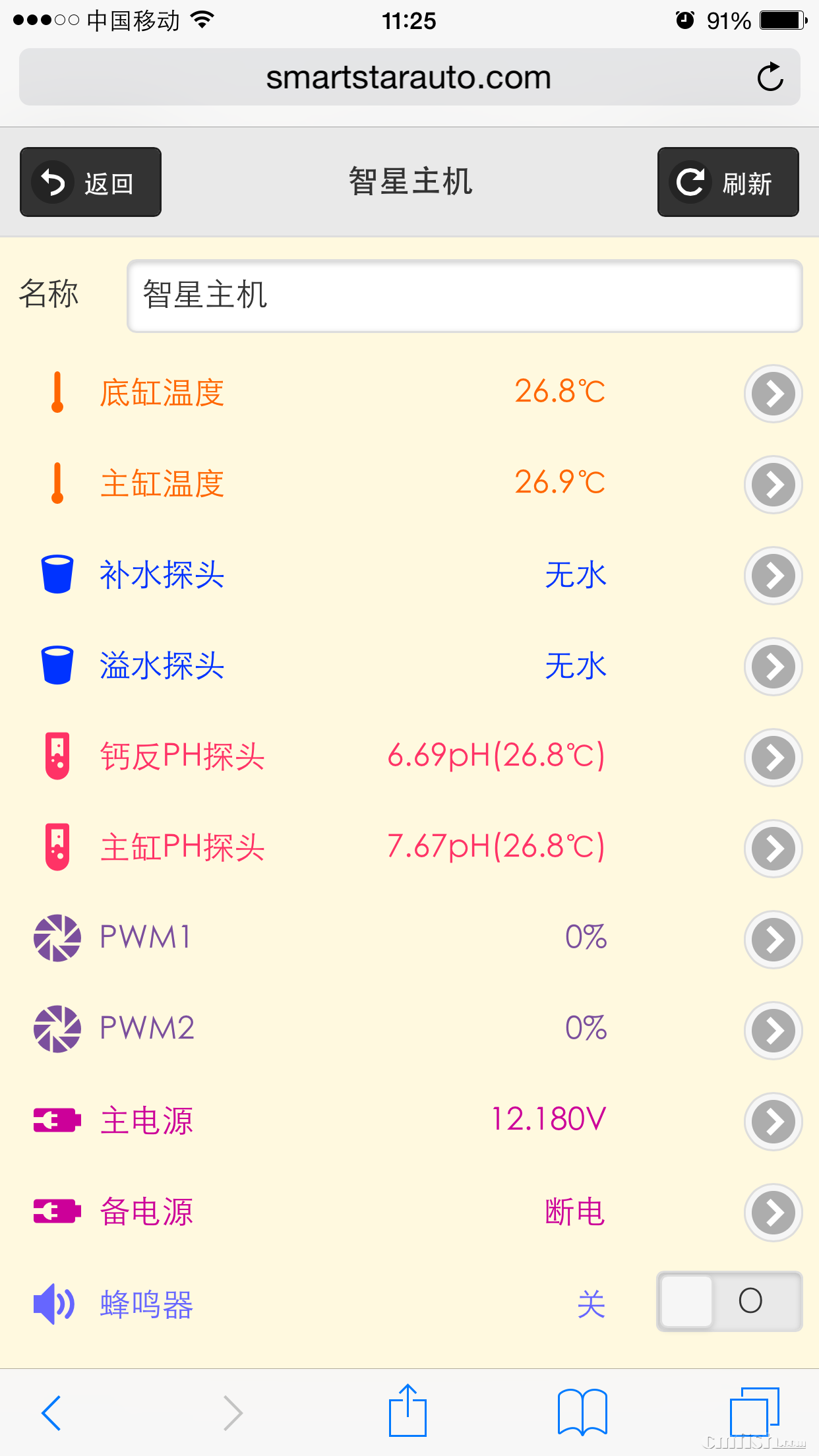The width and height of the screenshot is (819, 1456).
Task: Open 底缸温度 details
Action: [x=773, y=394]
